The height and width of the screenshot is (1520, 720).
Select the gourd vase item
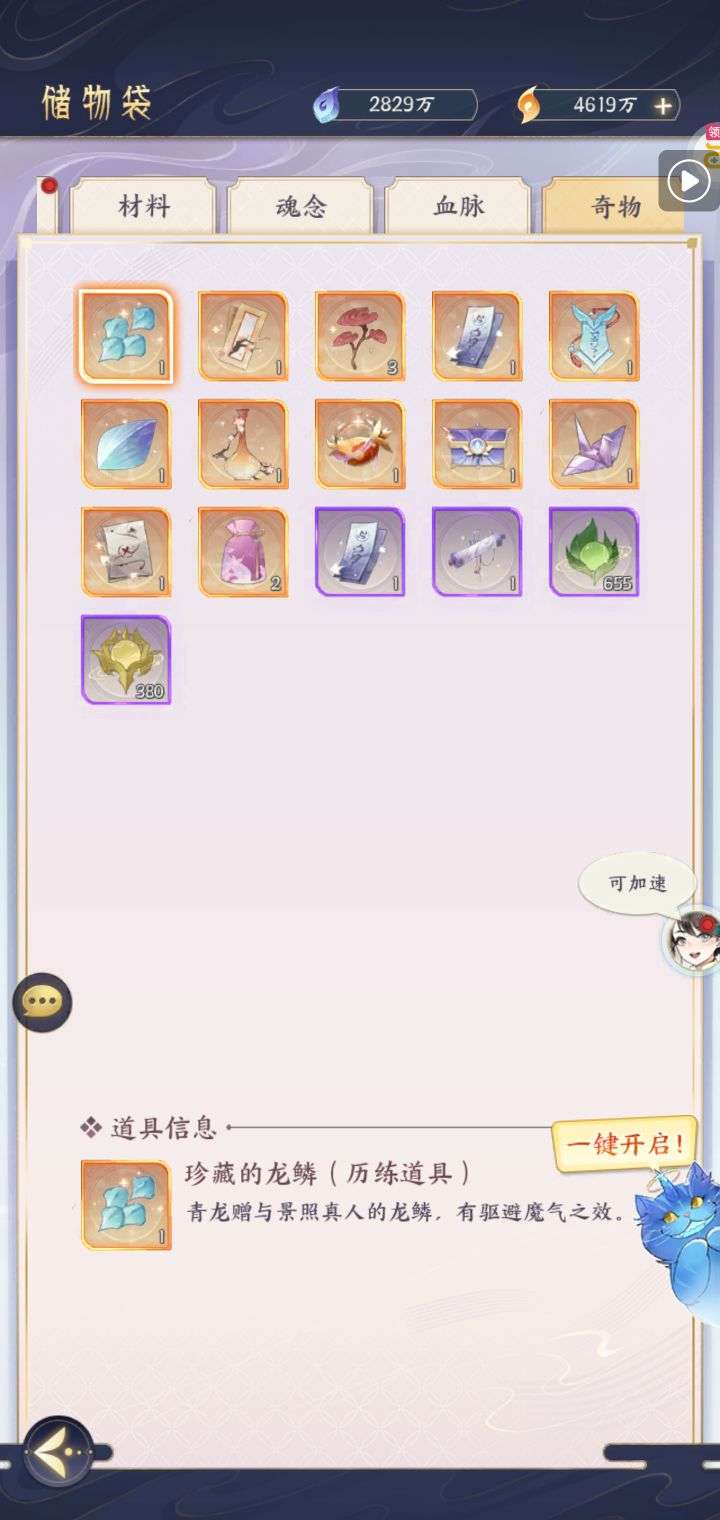click(243, 444)
